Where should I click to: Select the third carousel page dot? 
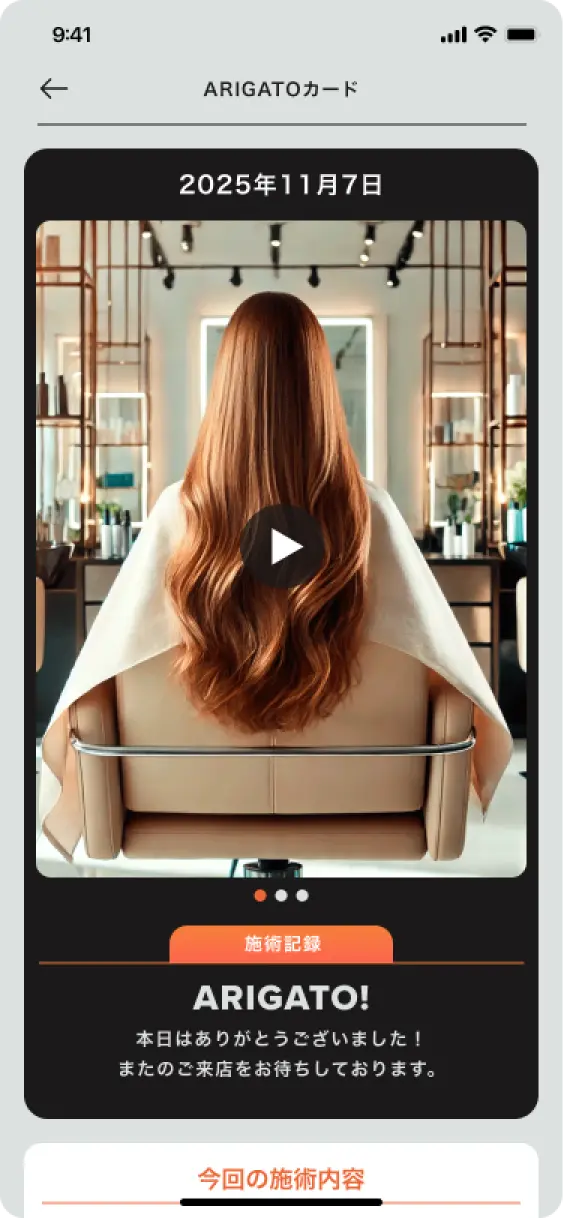pyautogui.click(x=302, y=895)
